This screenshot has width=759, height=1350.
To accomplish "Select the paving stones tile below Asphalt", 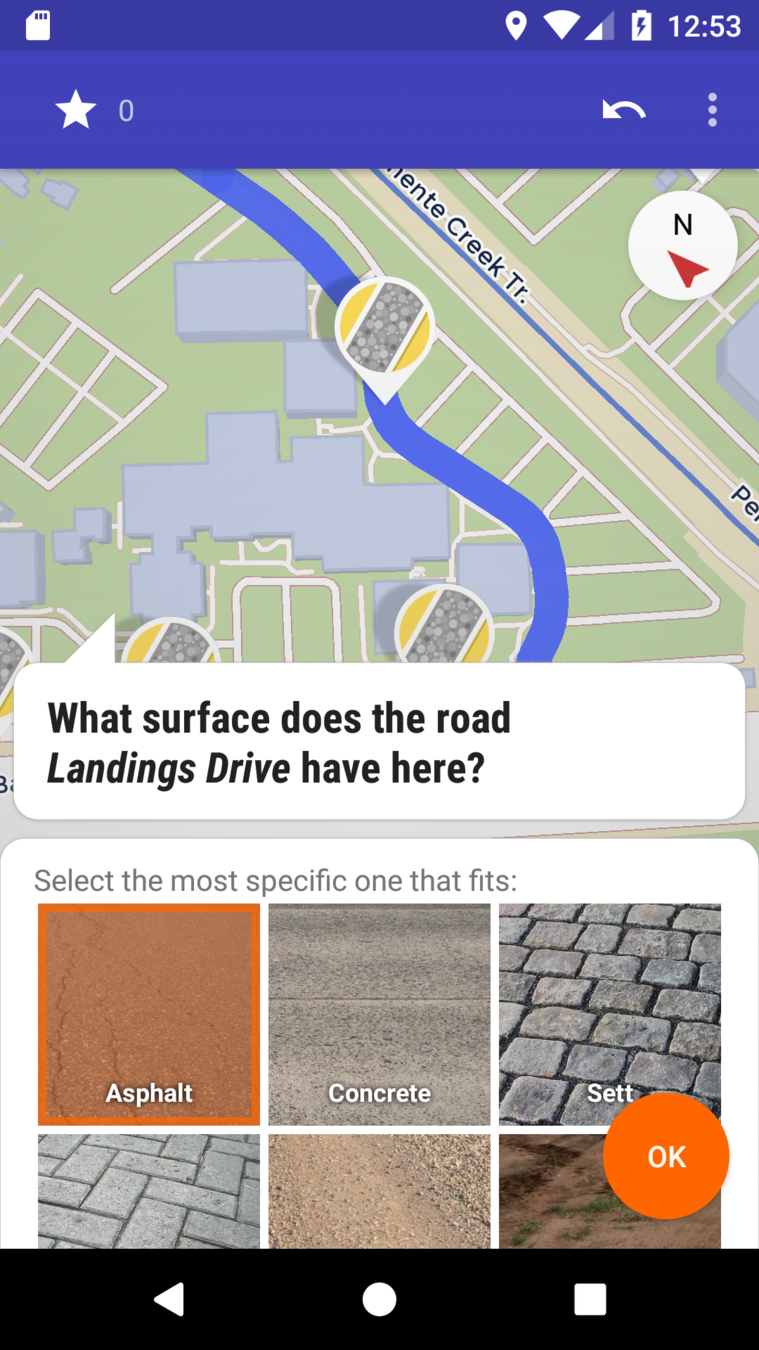I will (x=149, y=1191).
